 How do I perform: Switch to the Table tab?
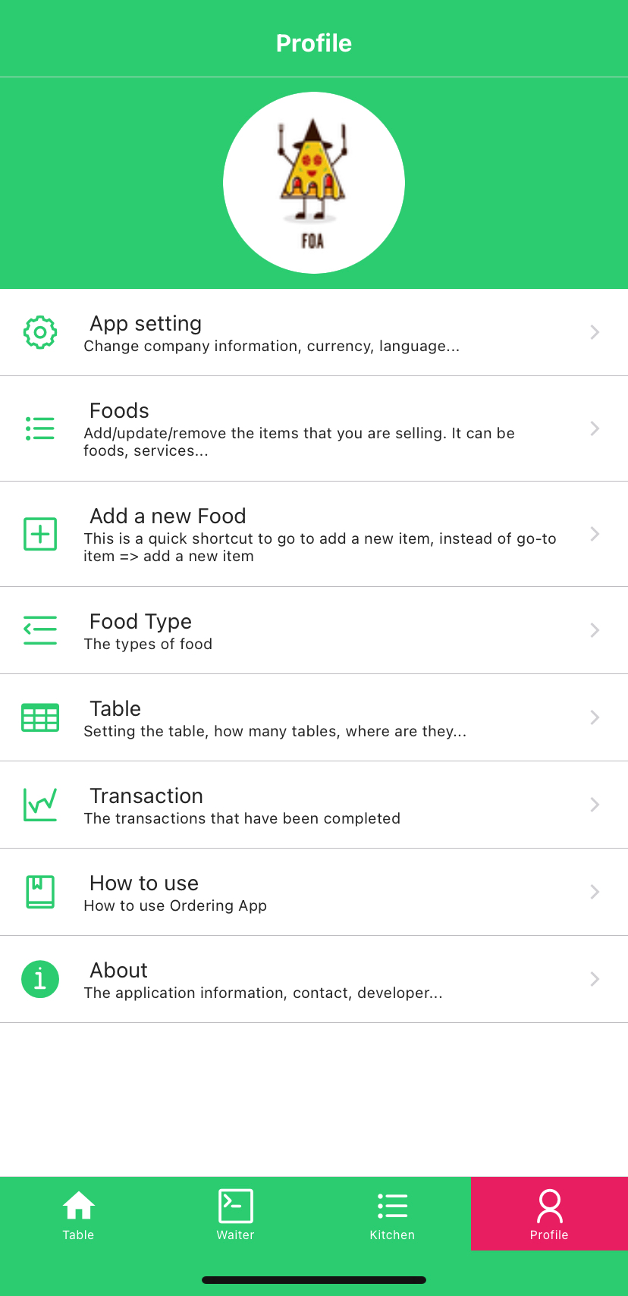[x=78, y=1214]
